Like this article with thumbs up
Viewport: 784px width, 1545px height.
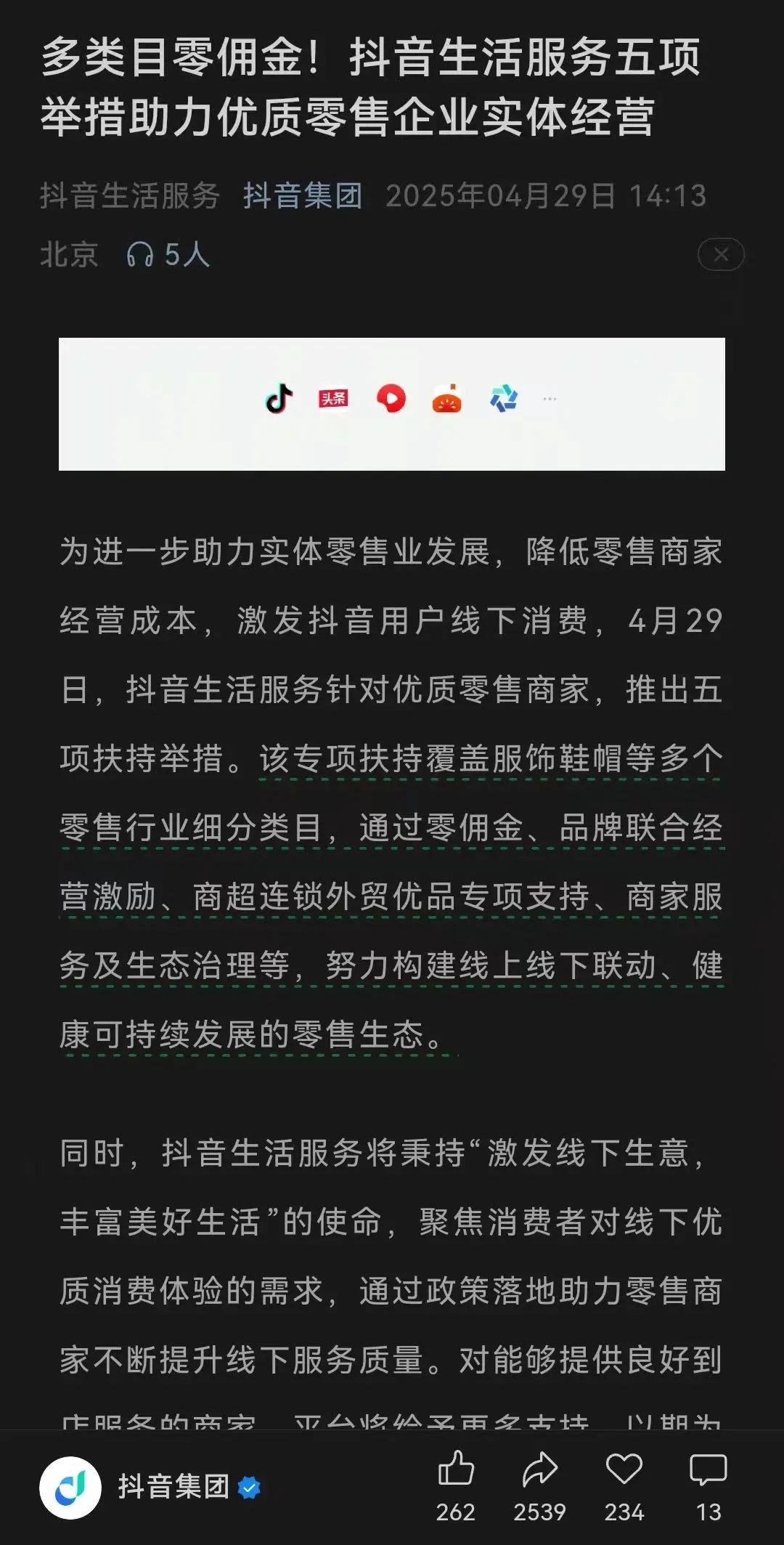click(456, 1468)
